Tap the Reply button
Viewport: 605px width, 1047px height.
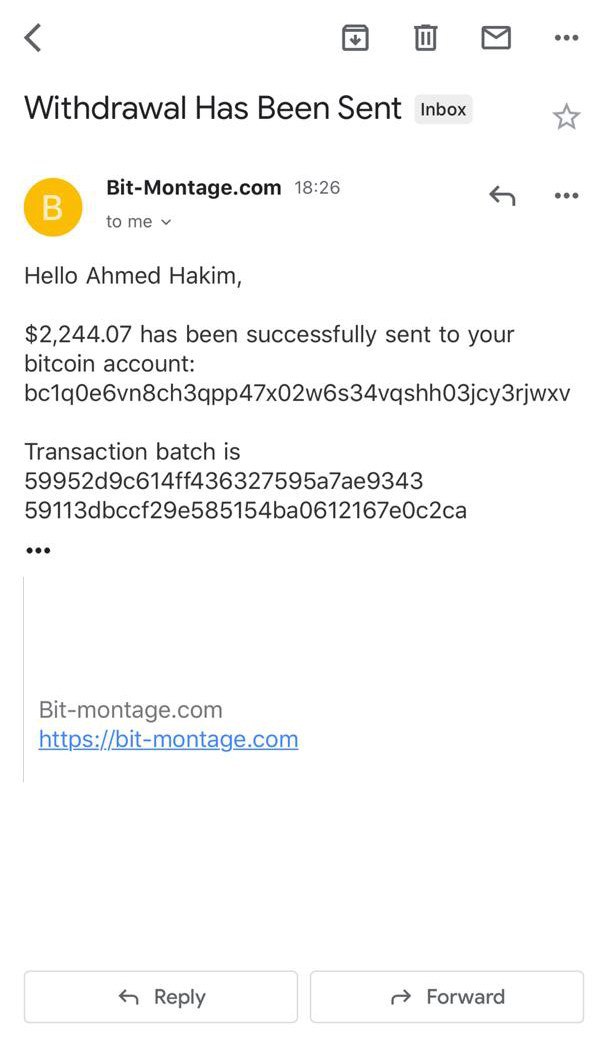pyautogui.click(x=161, y=997)
